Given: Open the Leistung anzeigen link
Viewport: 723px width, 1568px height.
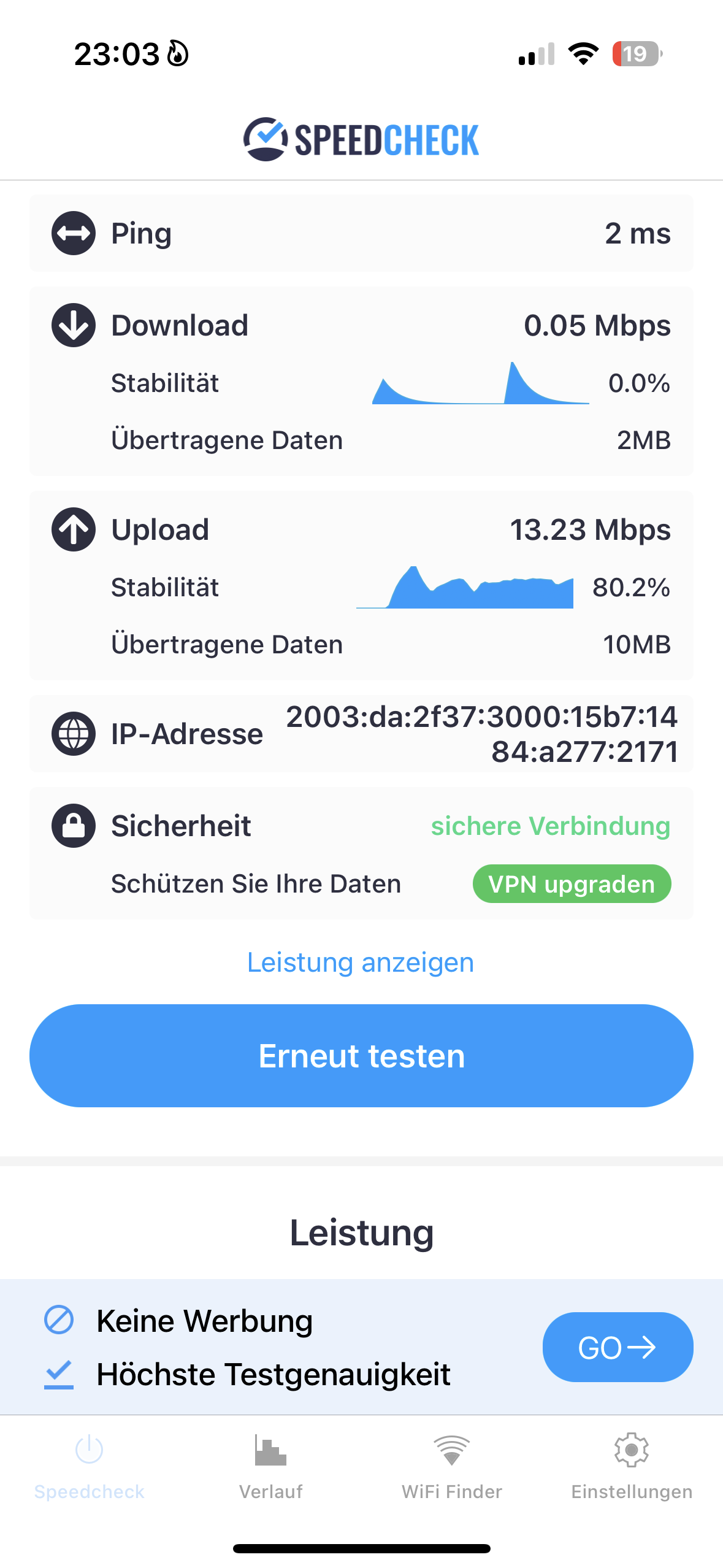Looking at the screenshot, I should click(361, 962).
